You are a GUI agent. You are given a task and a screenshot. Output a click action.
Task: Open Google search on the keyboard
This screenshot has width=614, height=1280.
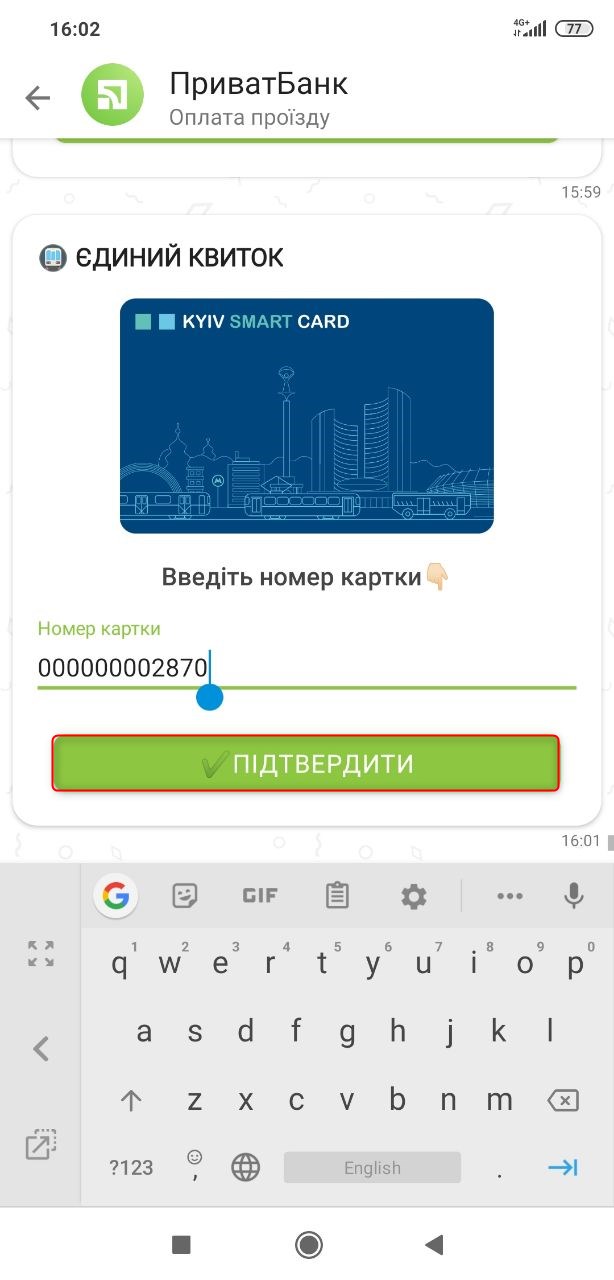click(x=116, y=895)
